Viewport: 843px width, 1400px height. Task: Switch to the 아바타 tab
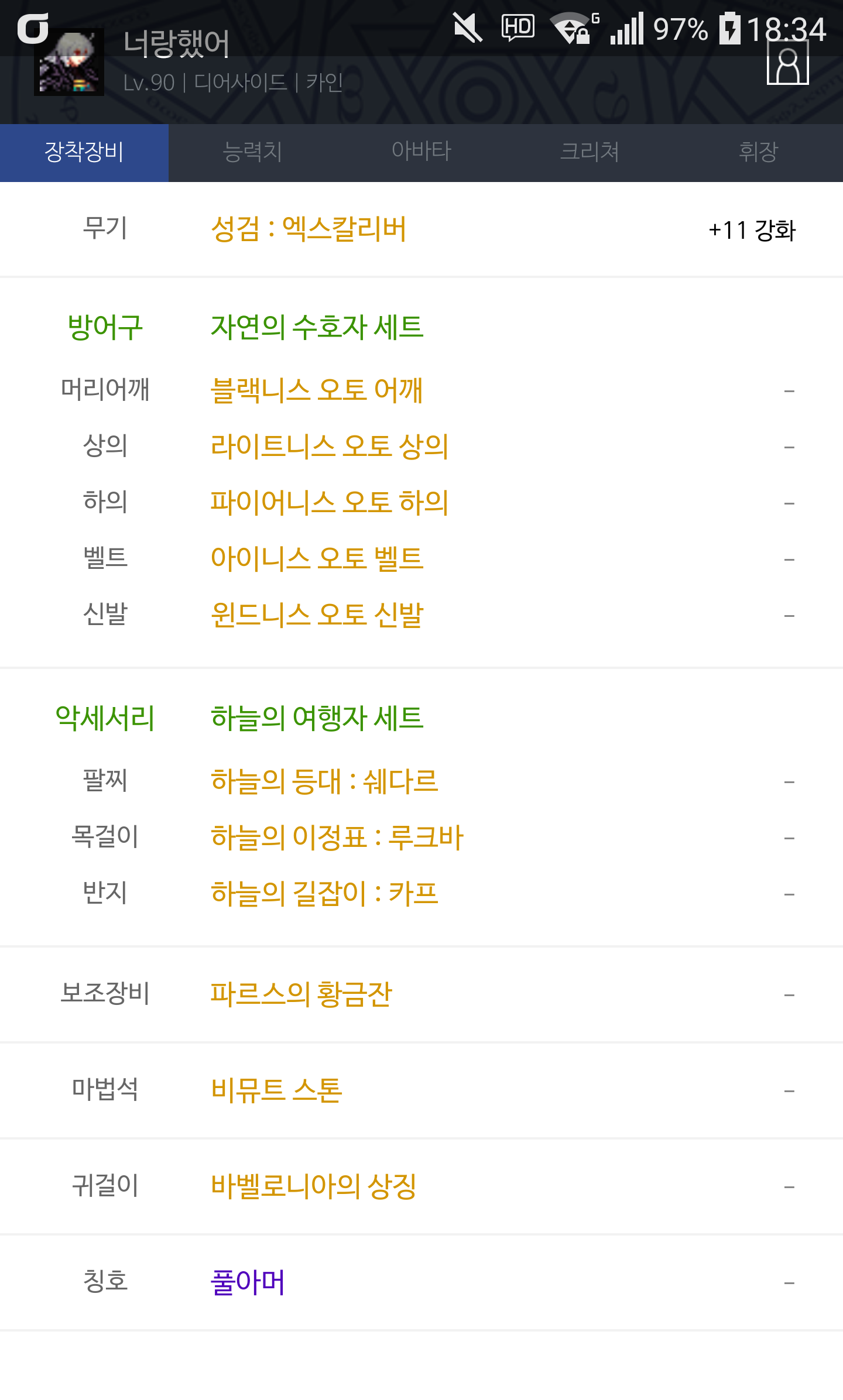click(x=421, y=152)
